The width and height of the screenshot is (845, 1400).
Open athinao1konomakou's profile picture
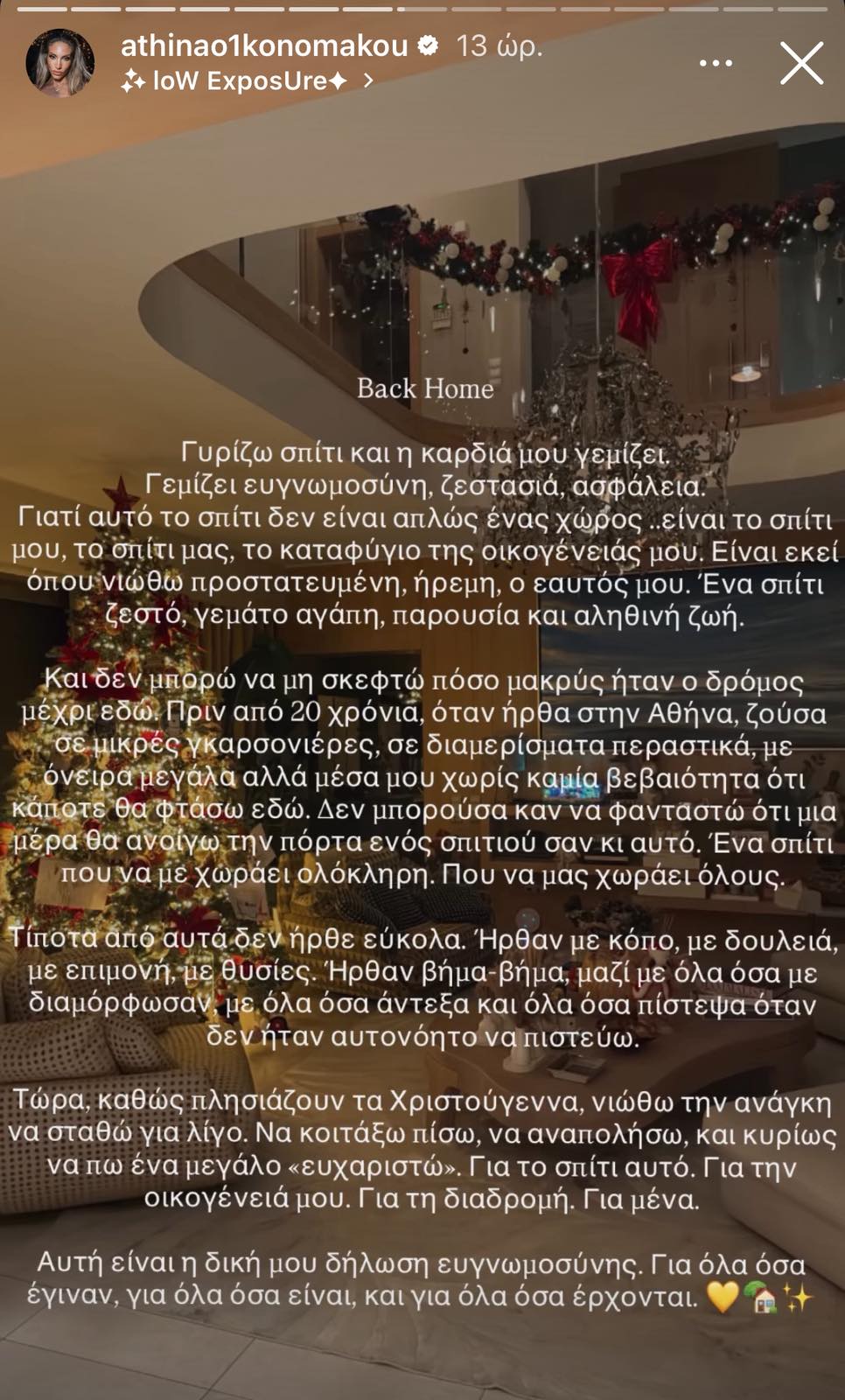pos(59,62)
